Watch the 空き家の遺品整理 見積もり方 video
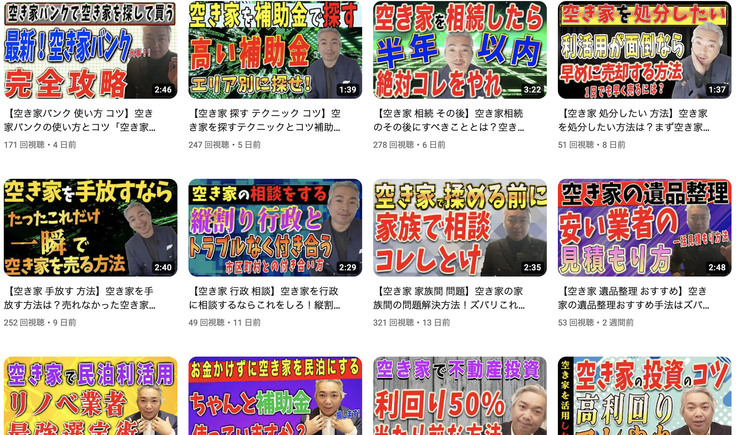This screenshot has height=435, width=736. [644, 227]
